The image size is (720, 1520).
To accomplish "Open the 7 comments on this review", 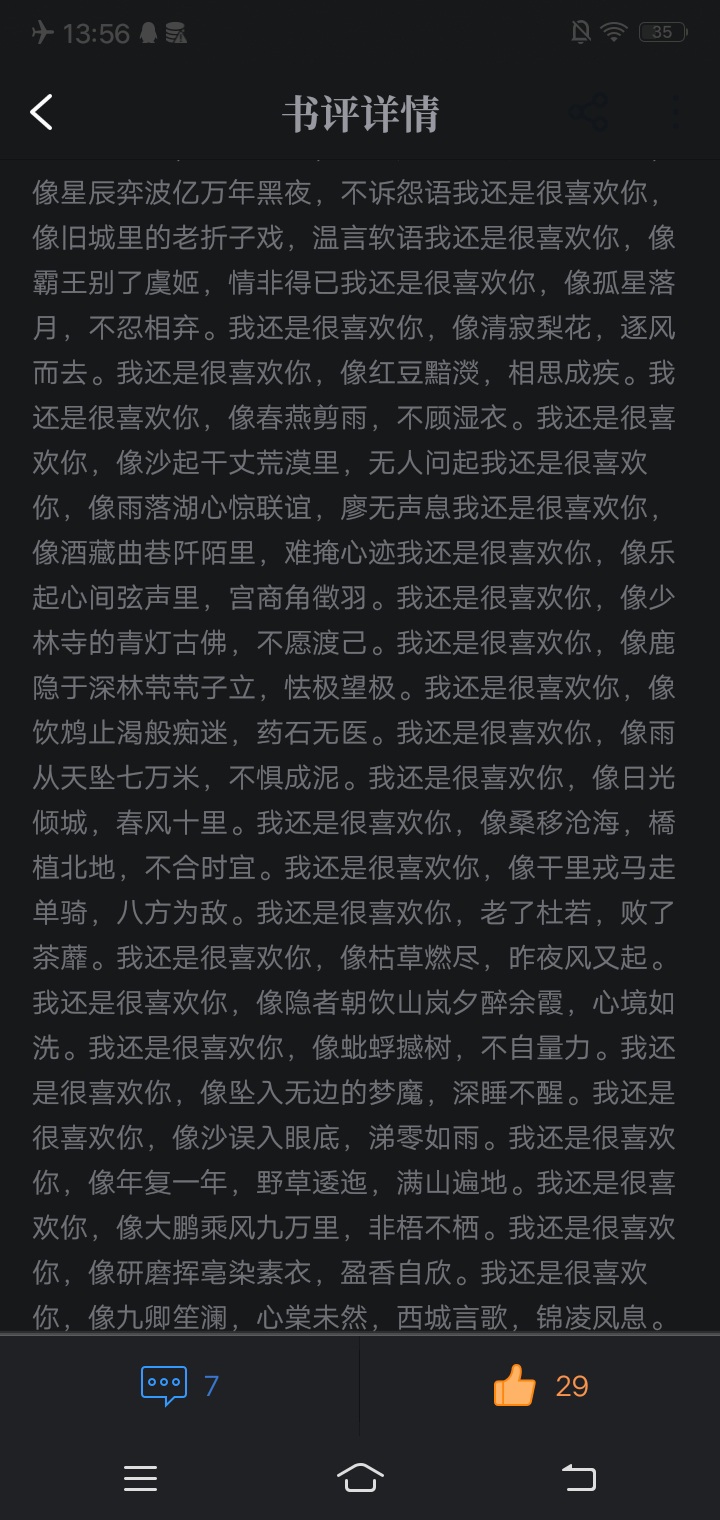I will [180, 1386].
